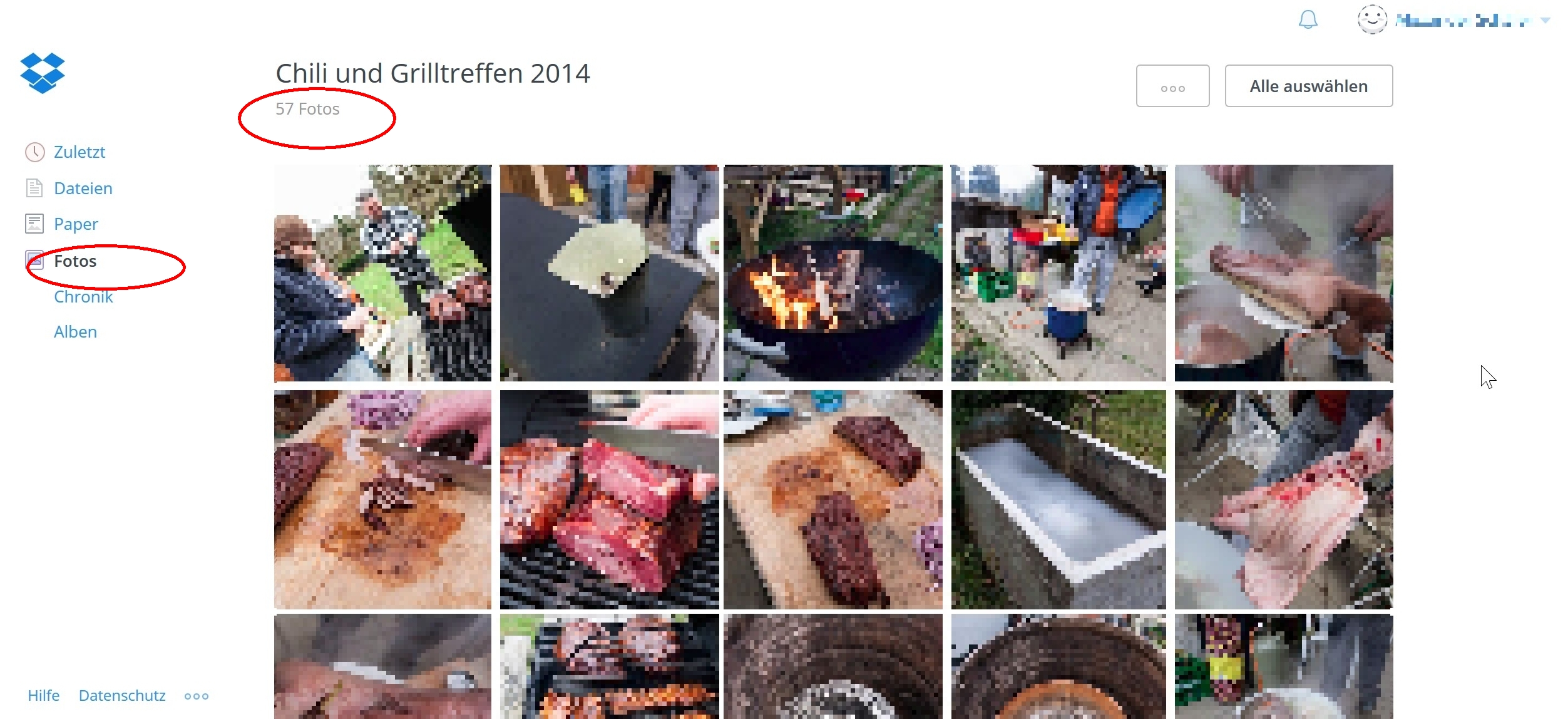Go to the Dropbox home logo
The width and height of the screenshot is (1568, 719).
pyautogui.click(x=42, y=73)
